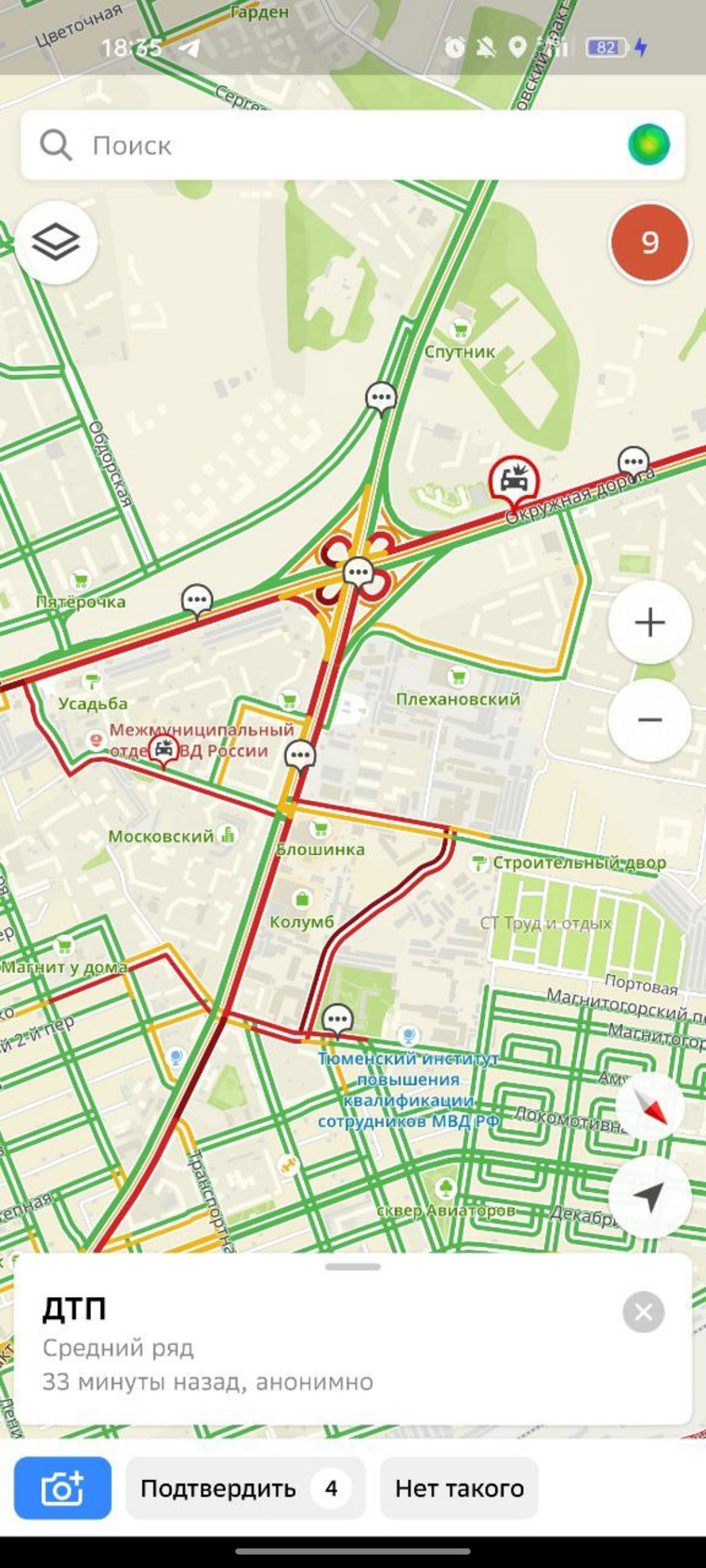This screenshot has height=1568, width=706.
Task: Tap the green profile avatar in search bar
Action: click(648, 146)
